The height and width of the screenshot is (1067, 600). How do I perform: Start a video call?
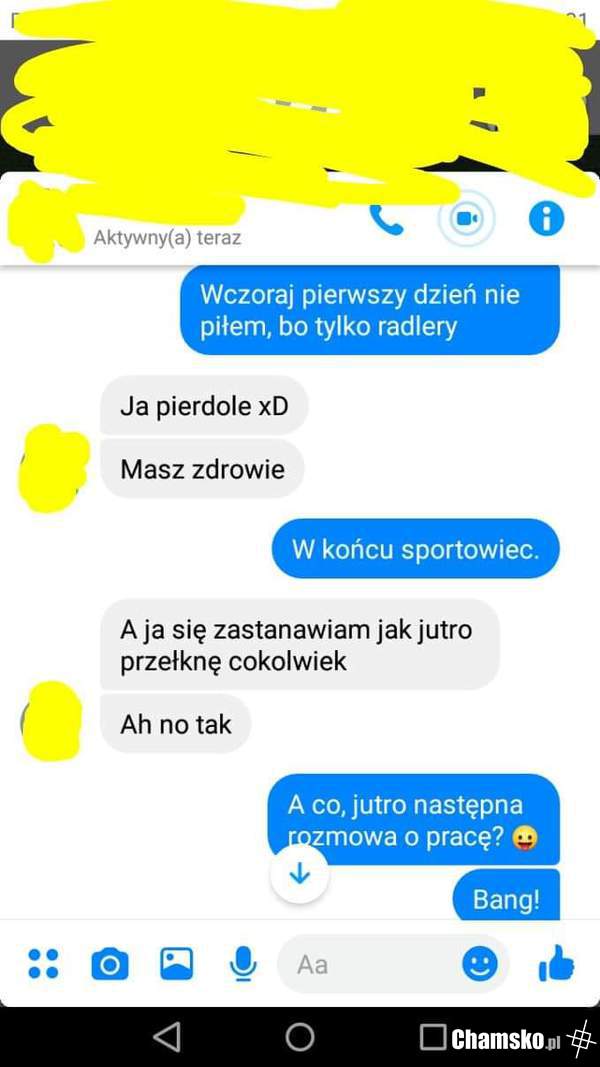[466, 219]
